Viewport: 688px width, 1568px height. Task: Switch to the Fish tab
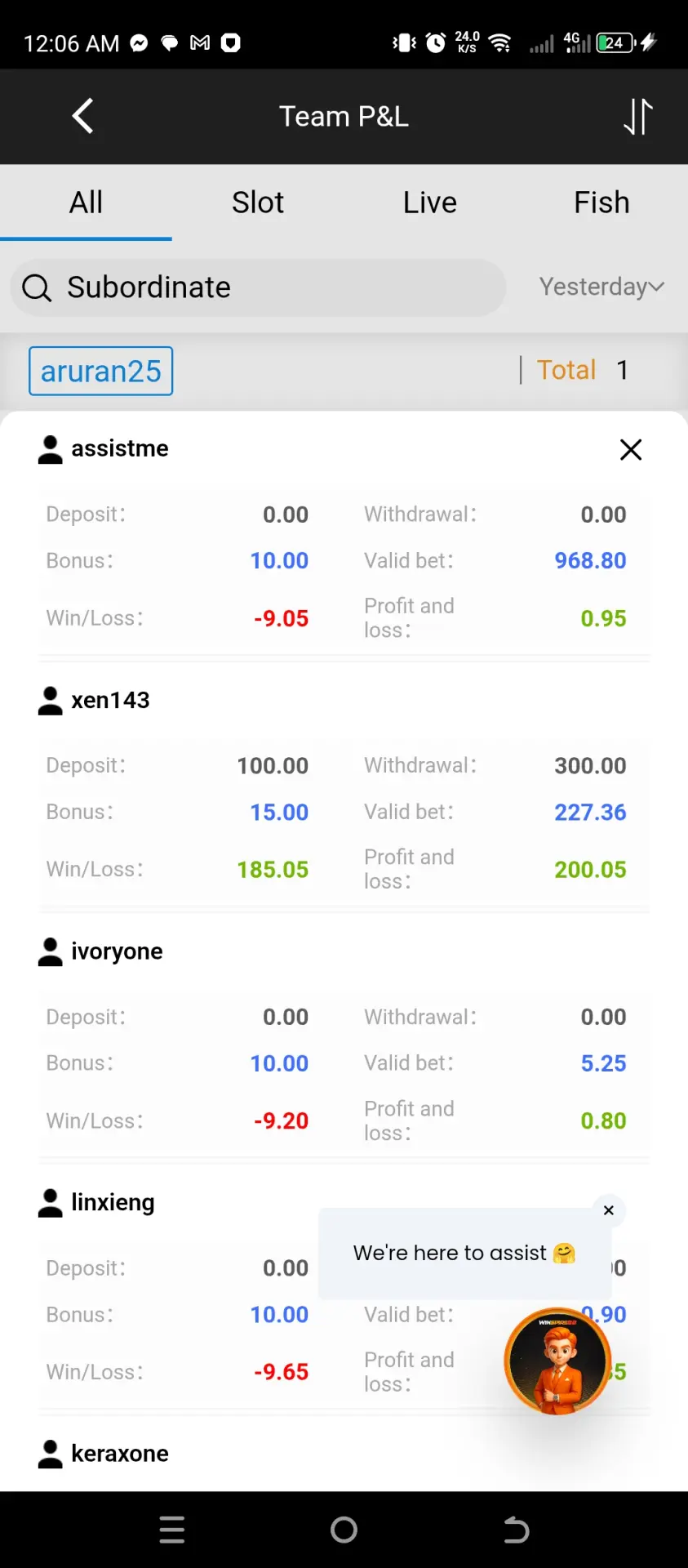601,203
